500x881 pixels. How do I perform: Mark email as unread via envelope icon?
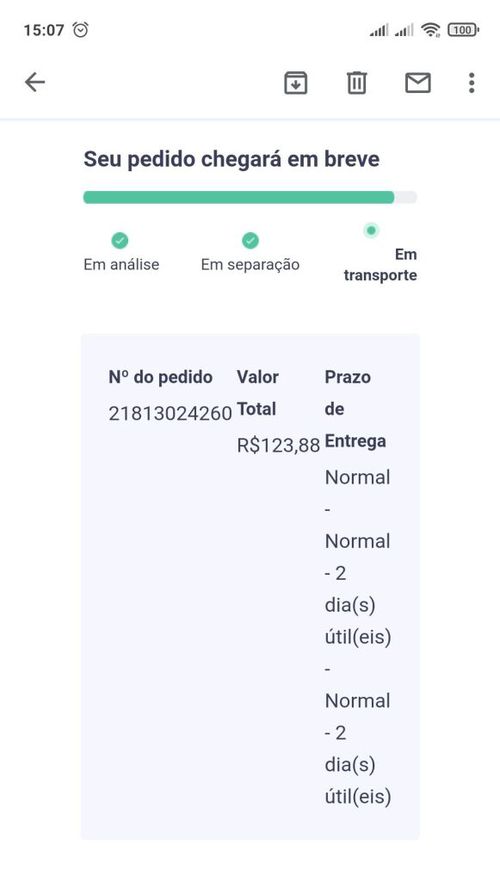click(x=418, y=83)
